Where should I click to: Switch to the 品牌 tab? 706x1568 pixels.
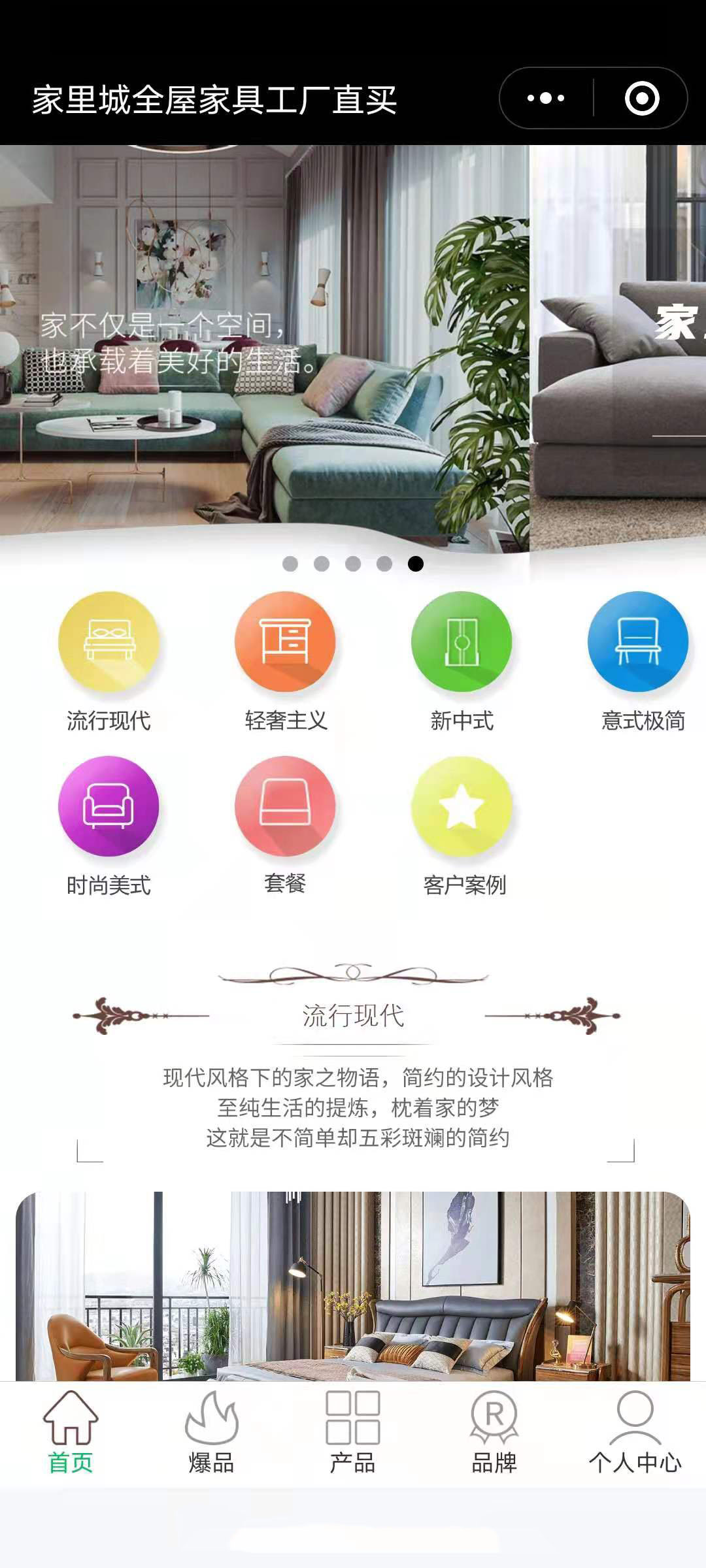[x=494, y=1432]
